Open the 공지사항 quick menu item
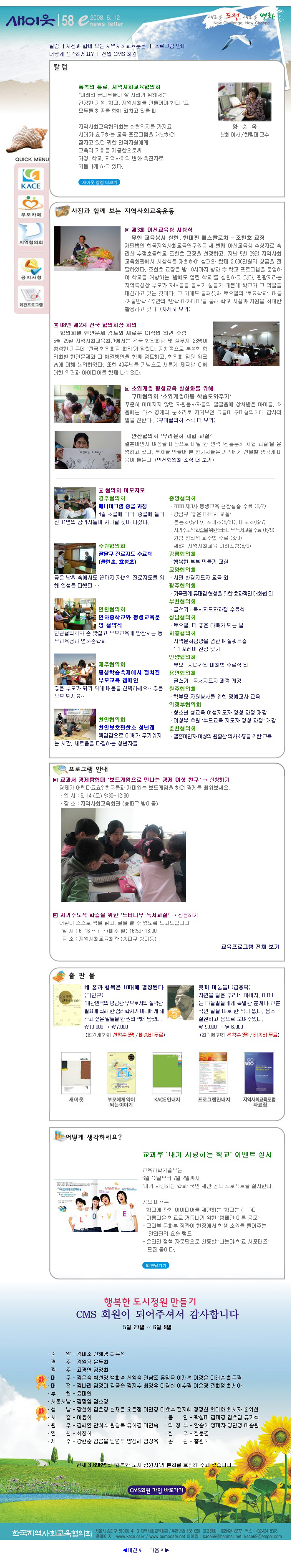Viewport: 292px width, 1568px height. point(30,269)
